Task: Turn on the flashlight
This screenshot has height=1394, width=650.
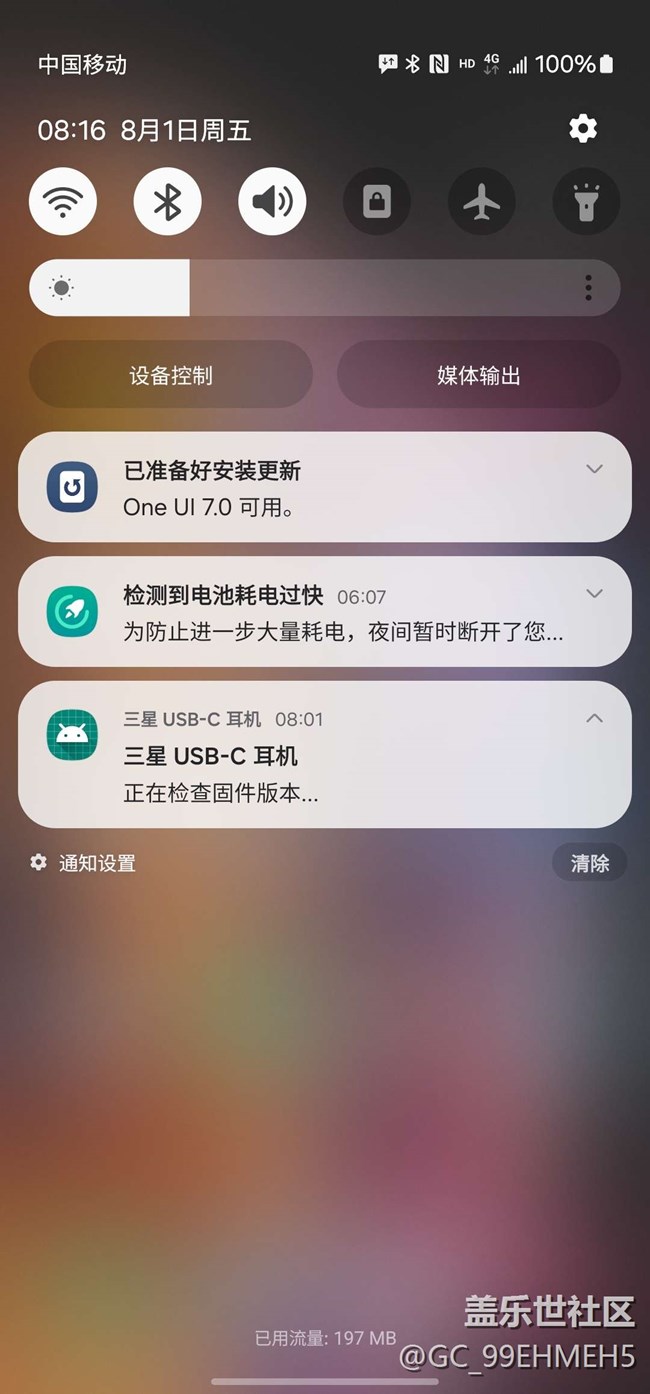Action: pos(586,202)
